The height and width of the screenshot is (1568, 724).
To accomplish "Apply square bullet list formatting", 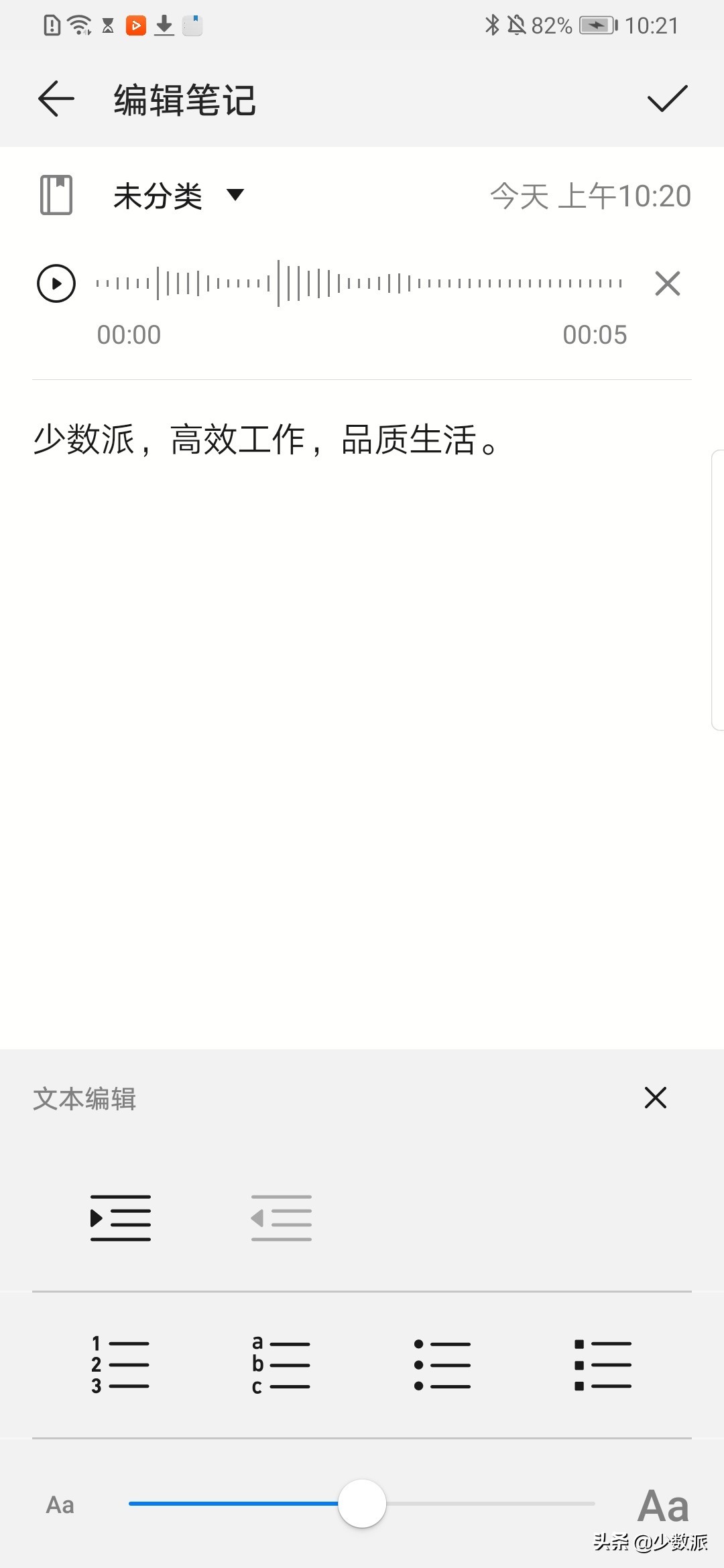I will click(603, 1364).
